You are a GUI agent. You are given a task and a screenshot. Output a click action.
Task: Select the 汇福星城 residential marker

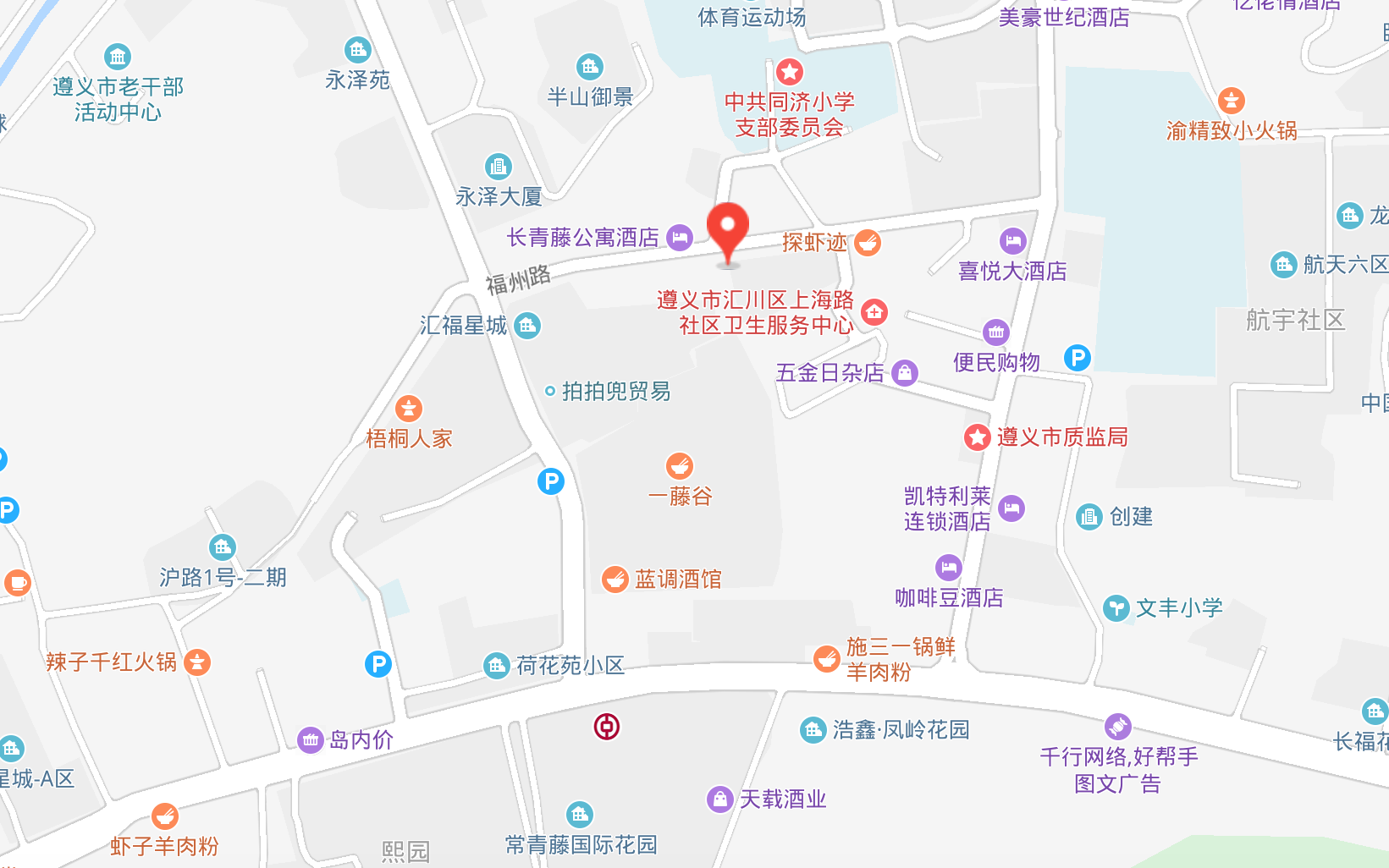click(527, 326)
